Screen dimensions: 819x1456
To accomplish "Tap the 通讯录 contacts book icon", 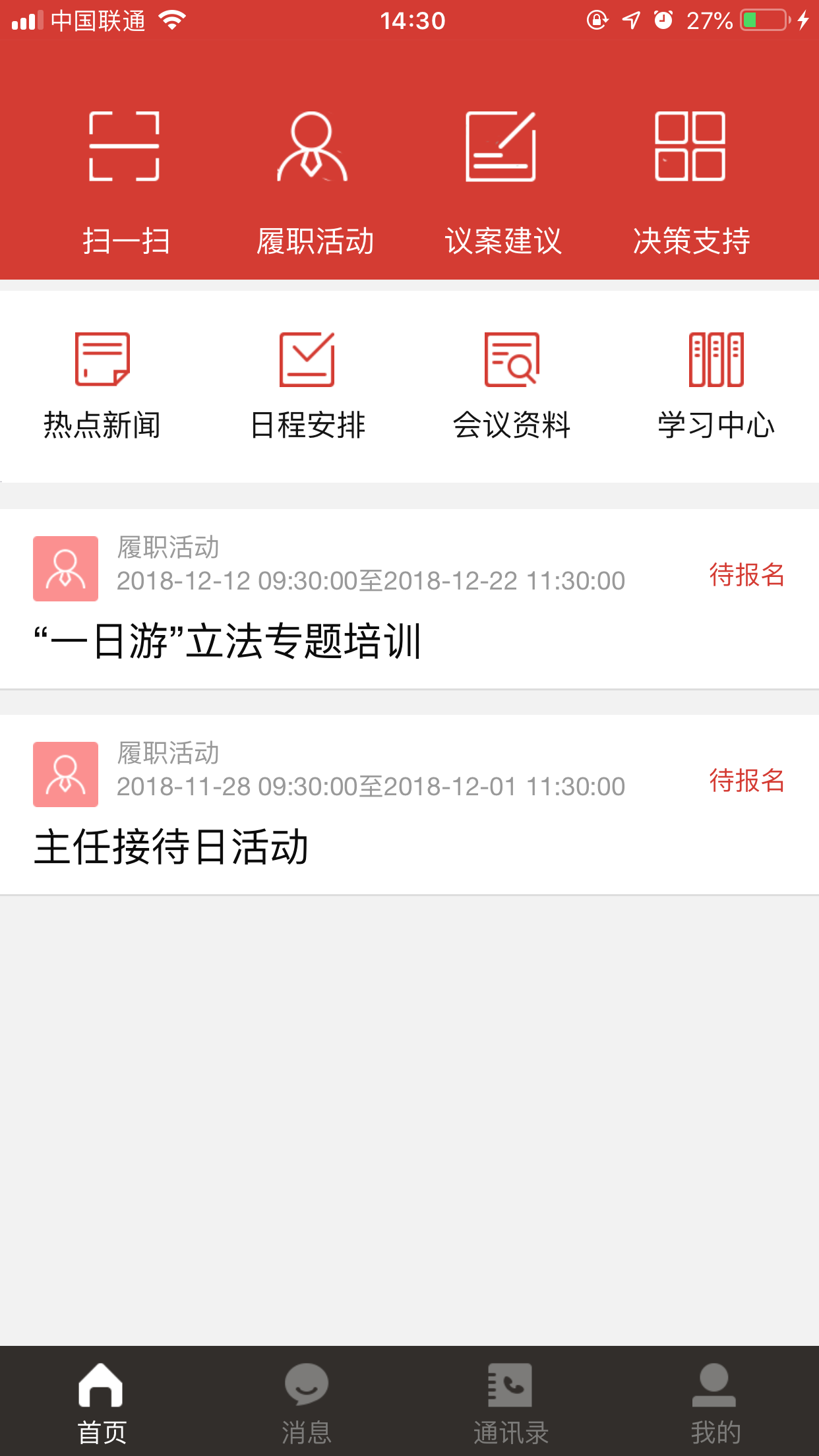I will coord(511,1385).
